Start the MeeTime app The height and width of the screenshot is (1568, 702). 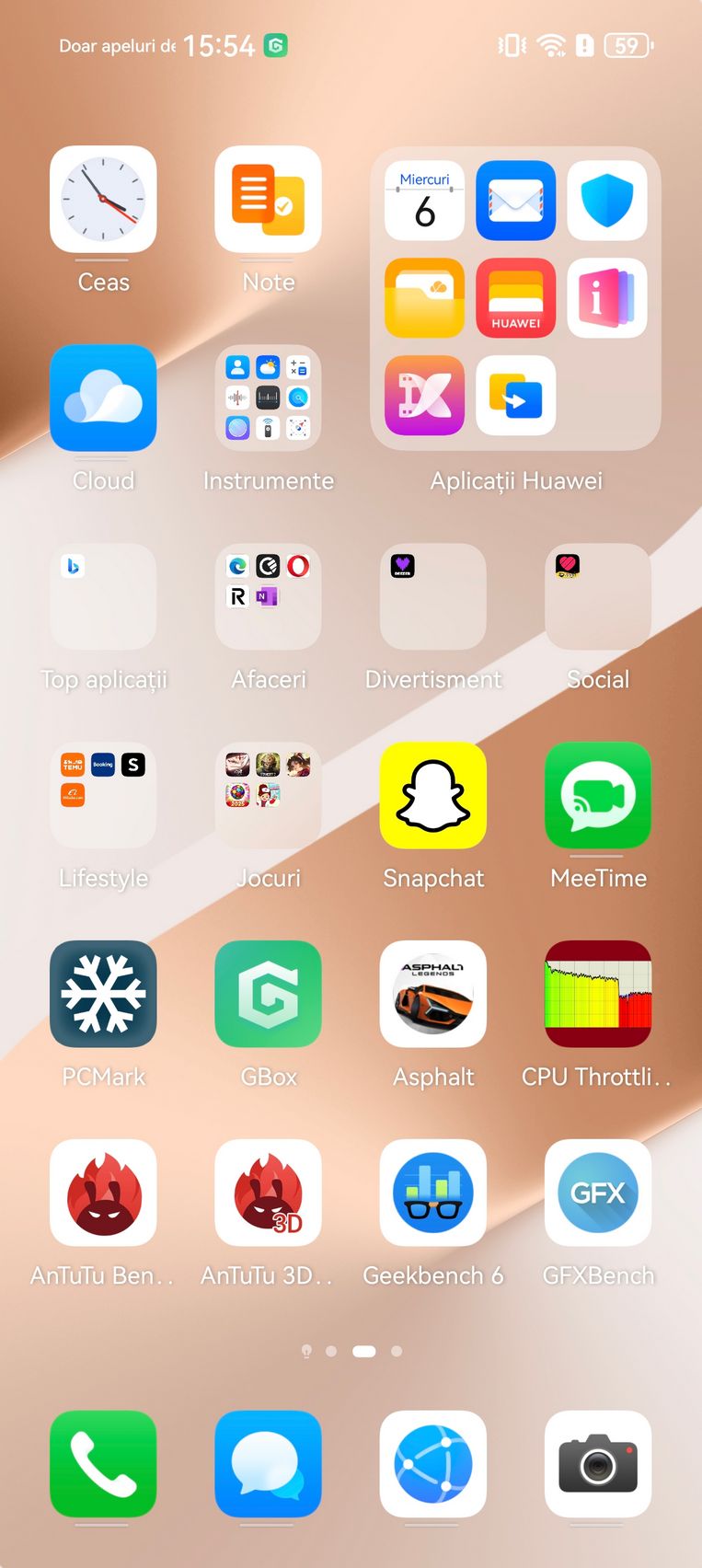pos(598,795)
